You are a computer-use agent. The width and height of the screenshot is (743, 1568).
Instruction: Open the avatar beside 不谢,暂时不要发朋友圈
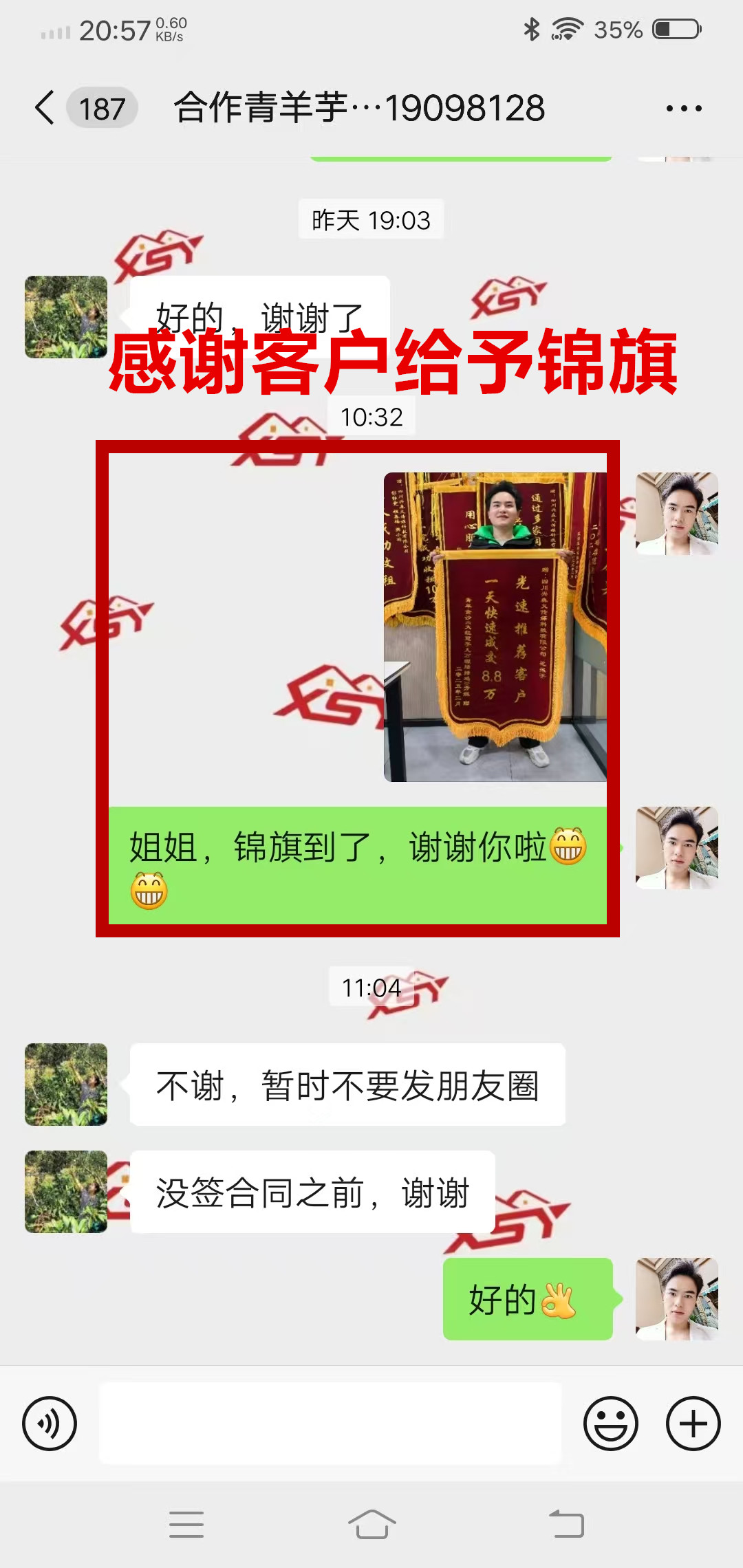click(66, 1085)
